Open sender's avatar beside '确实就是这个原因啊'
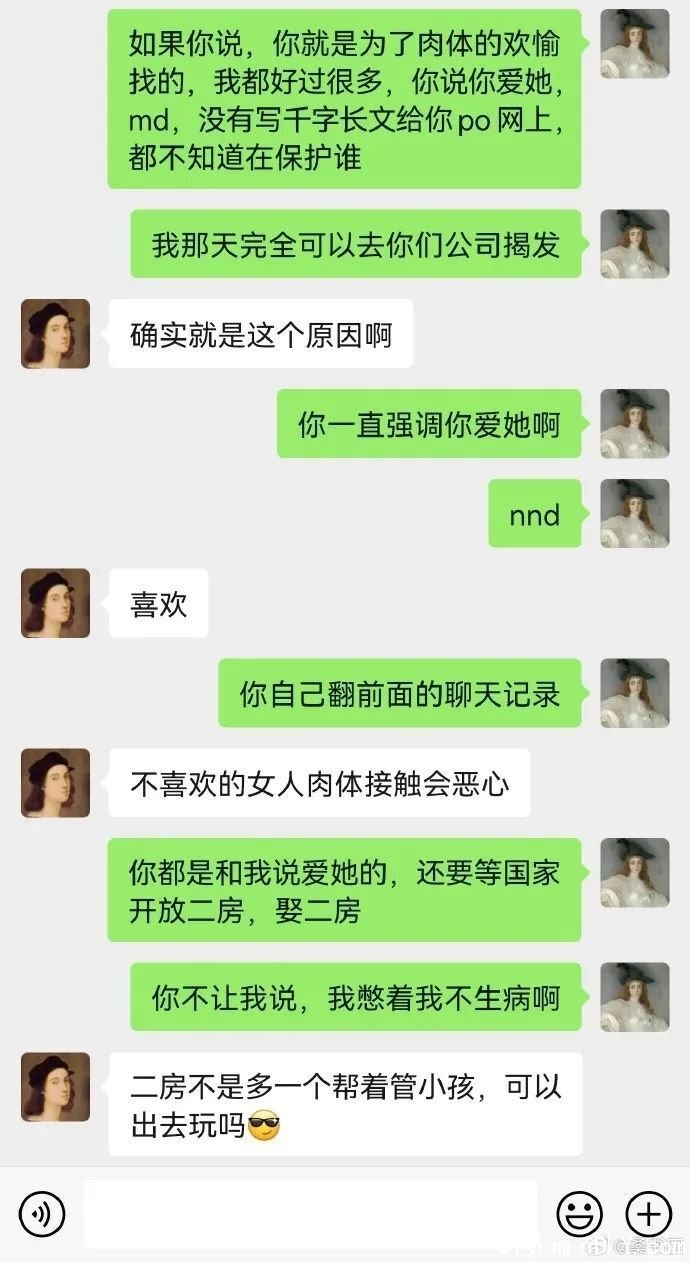690x1262 pixels. [x=55, y=334]
